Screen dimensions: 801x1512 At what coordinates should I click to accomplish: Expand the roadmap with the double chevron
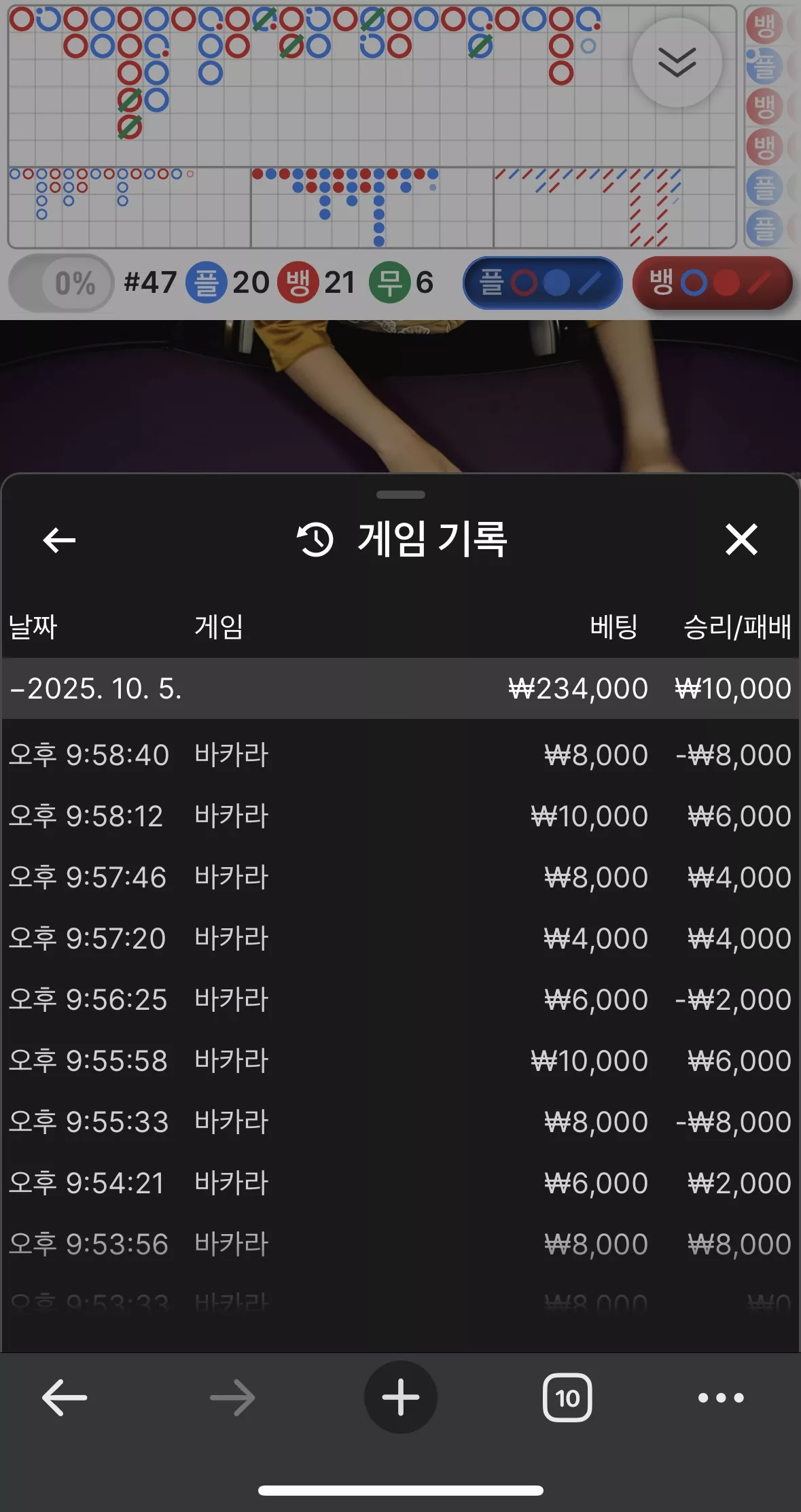(677, 63)
